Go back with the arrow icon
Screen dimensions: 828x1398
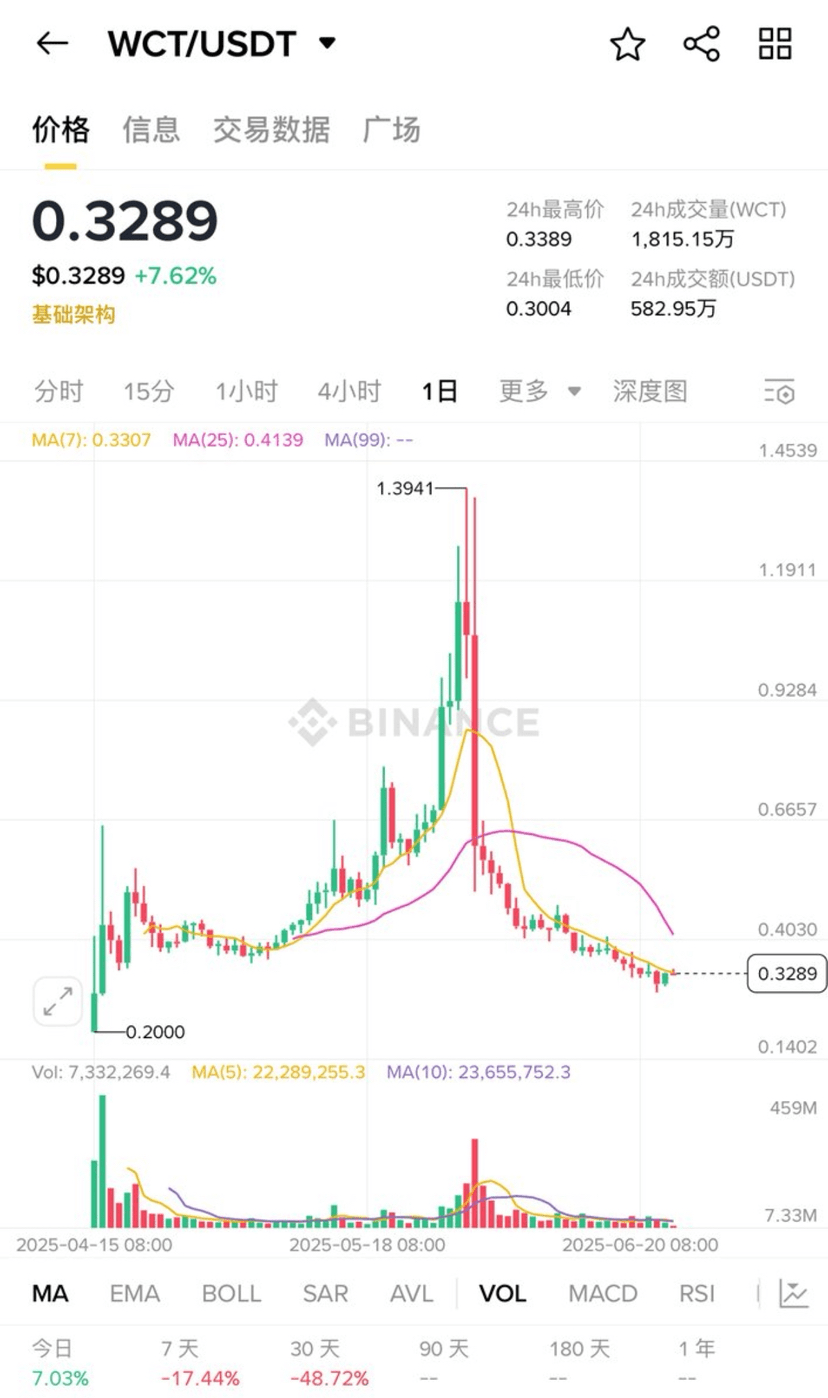point(52,43)
